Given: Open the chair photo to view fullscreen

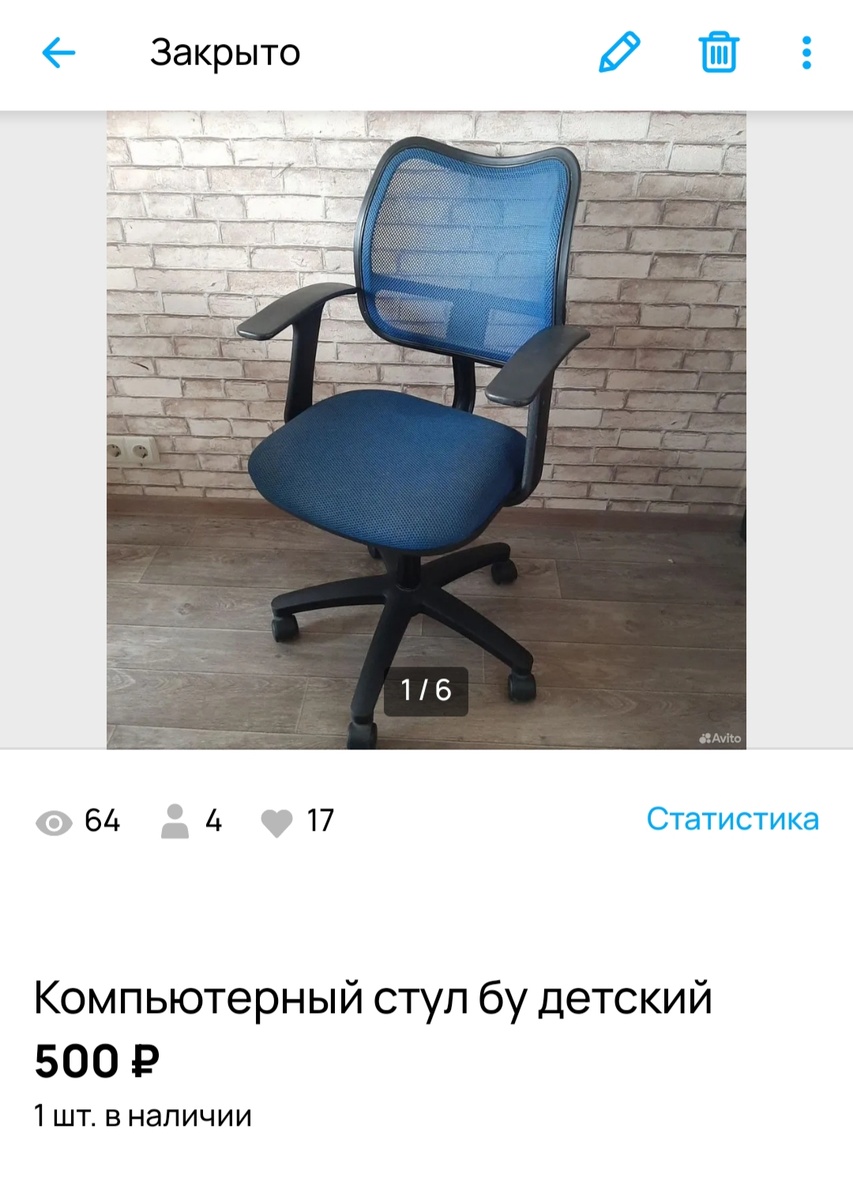Looking at the screenshot, I should 426,400.
